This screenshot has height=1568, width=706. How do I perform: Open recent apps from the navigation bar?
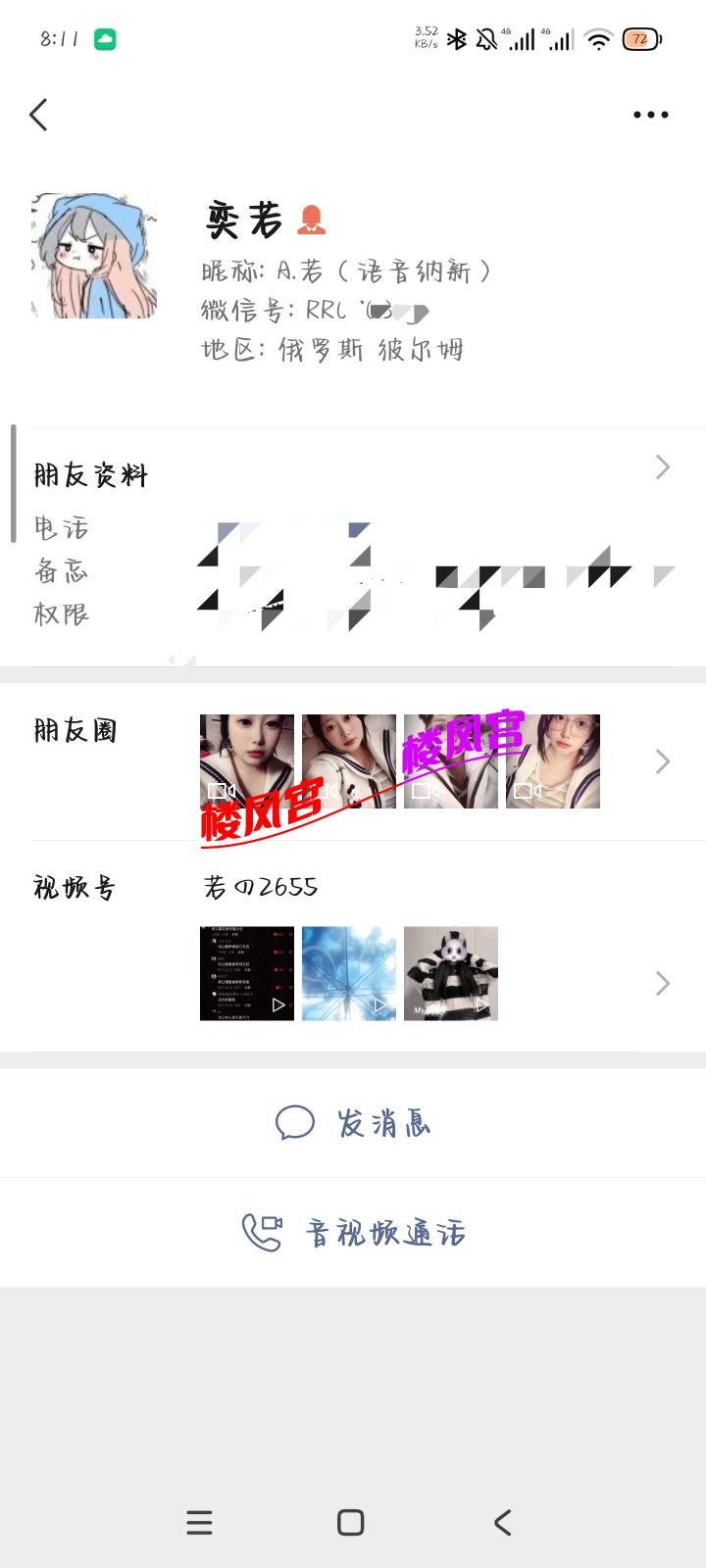click(x=200, y=1522)
